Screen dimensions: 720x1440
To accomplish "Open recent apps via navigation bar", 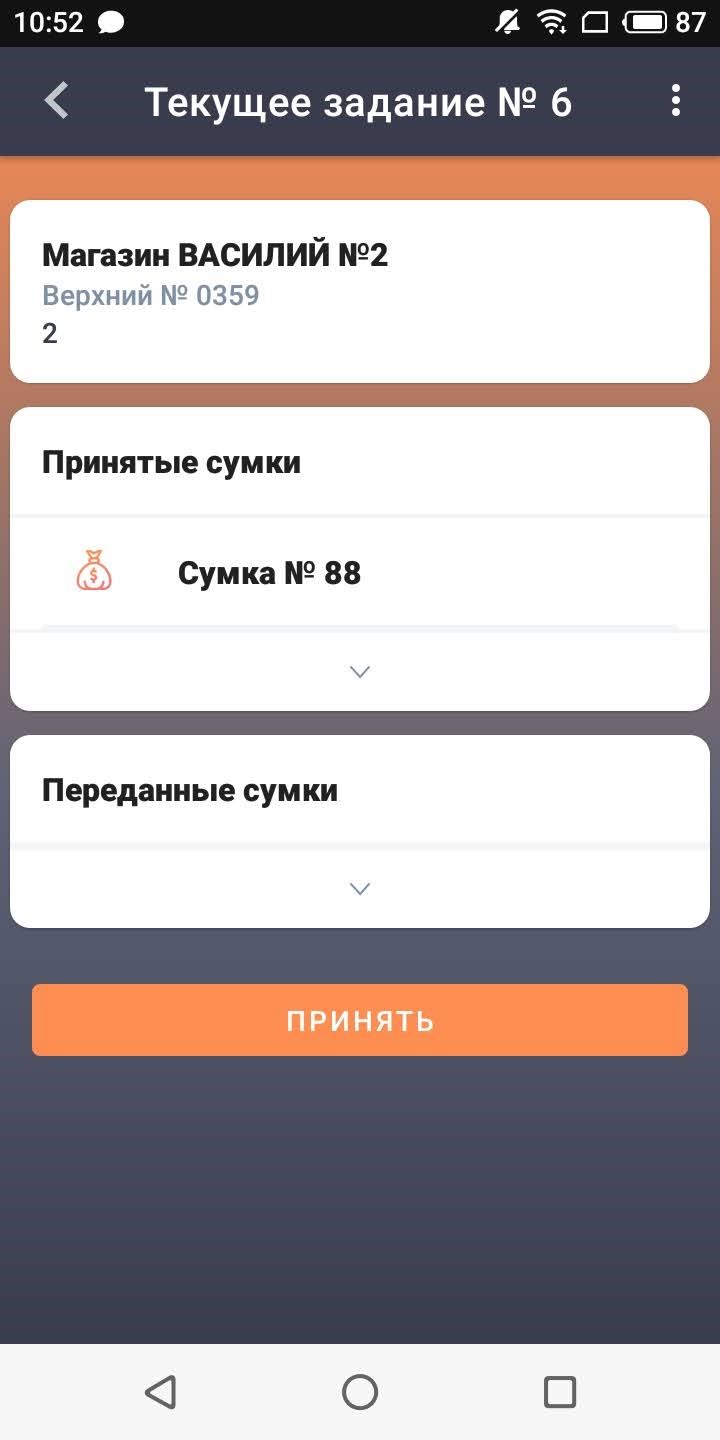I will tap(559, 1392).
